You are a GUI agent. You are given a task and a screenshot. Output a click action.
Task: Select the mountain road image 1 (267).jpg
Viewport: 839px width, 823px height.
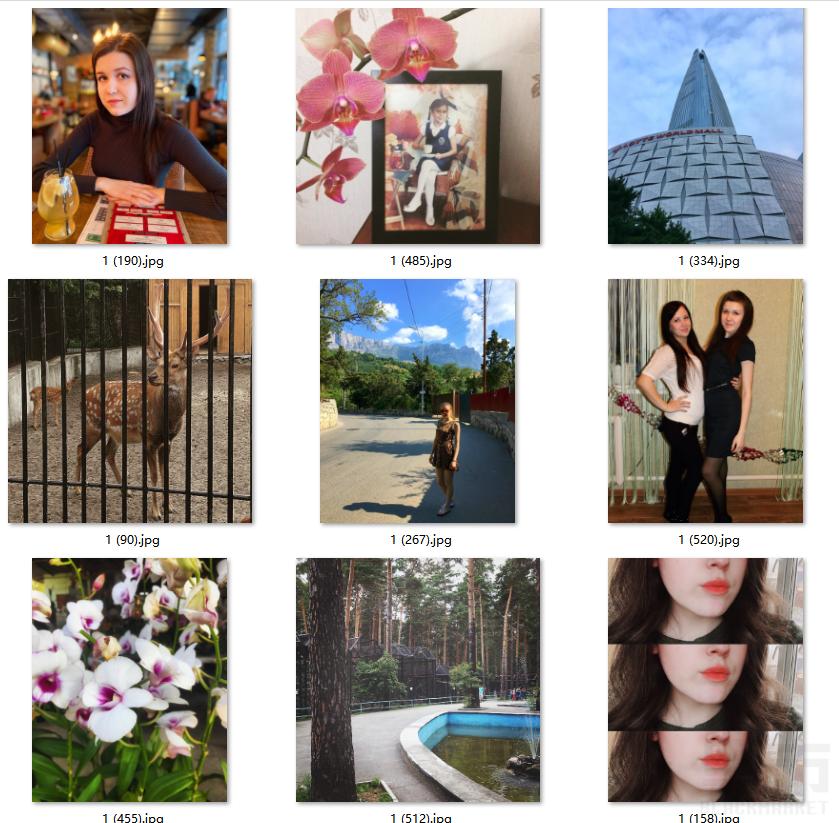pos(418,401)
